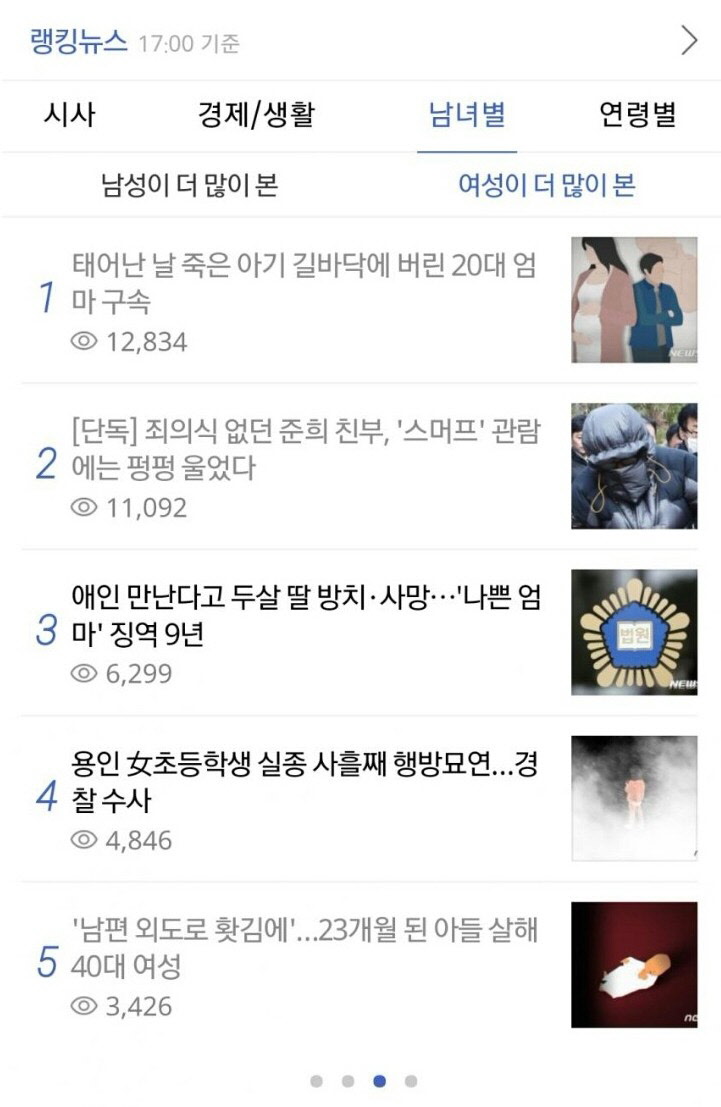The width and height of the screenshot is (721, 1107).
Task: Read the '나쁜 엄마' 징역 9년 article
Action: tap(305, 615)
